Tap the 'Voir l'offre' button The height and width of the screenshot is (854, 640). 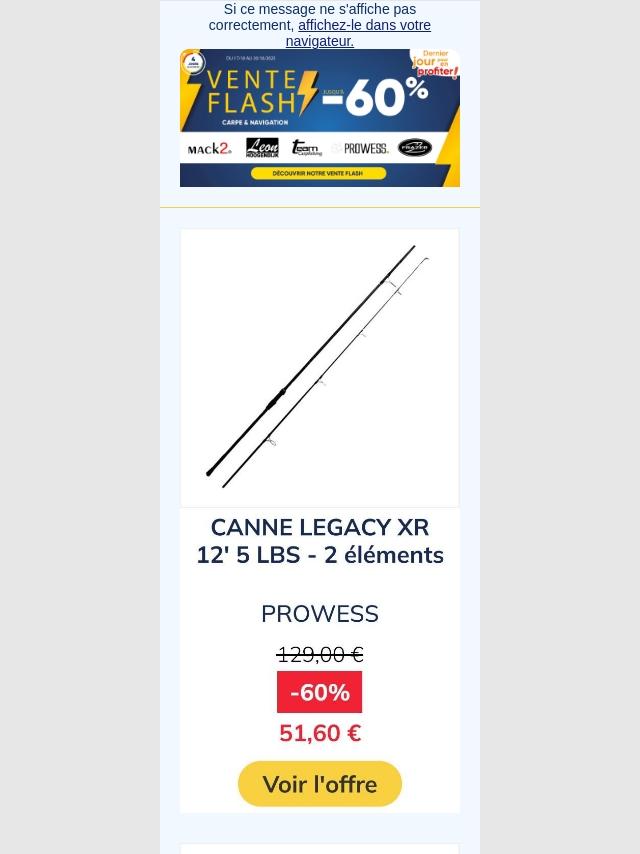point(320,784)
